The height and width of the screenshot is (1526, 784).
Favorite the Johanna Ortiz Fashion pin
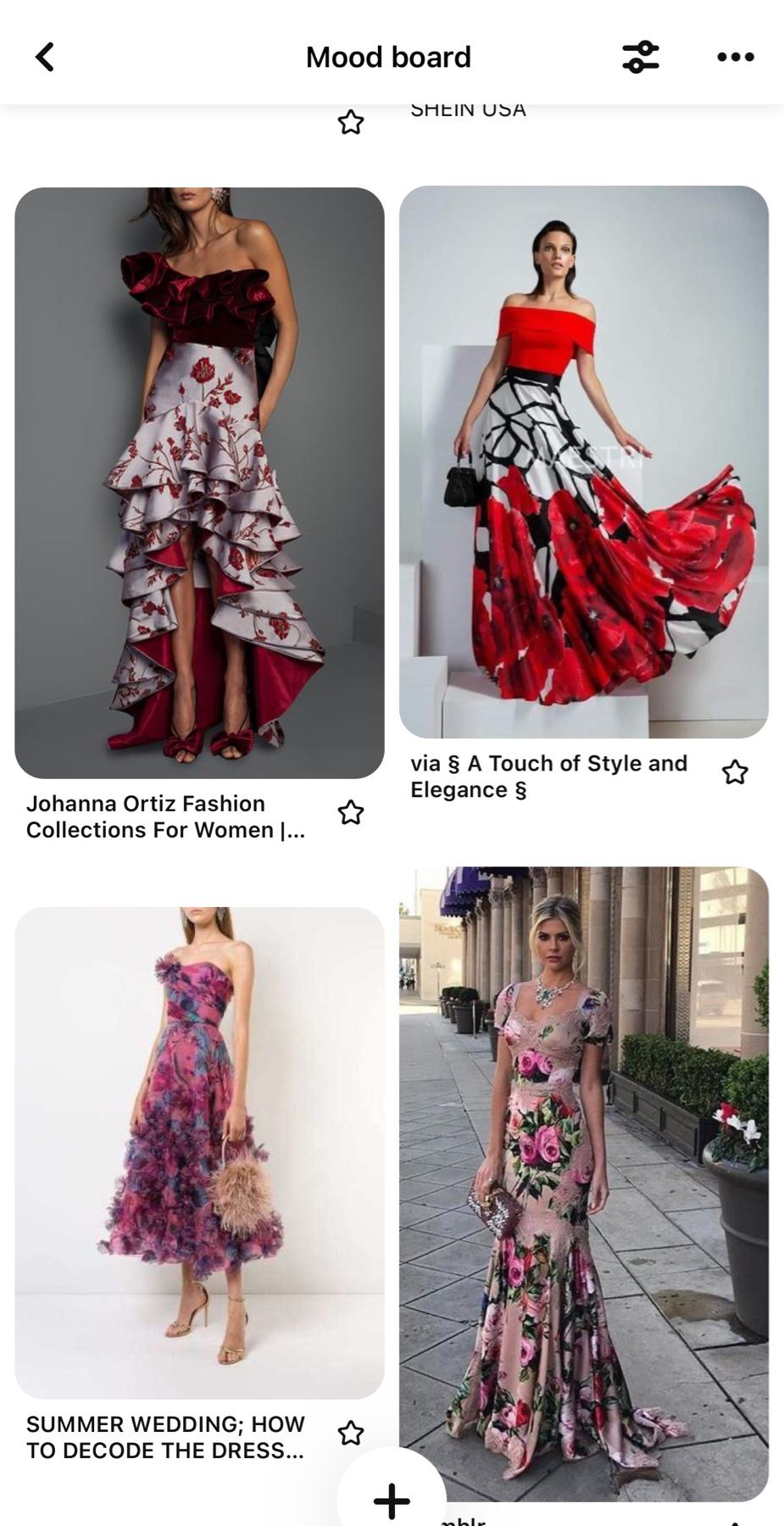click(351, 813)
